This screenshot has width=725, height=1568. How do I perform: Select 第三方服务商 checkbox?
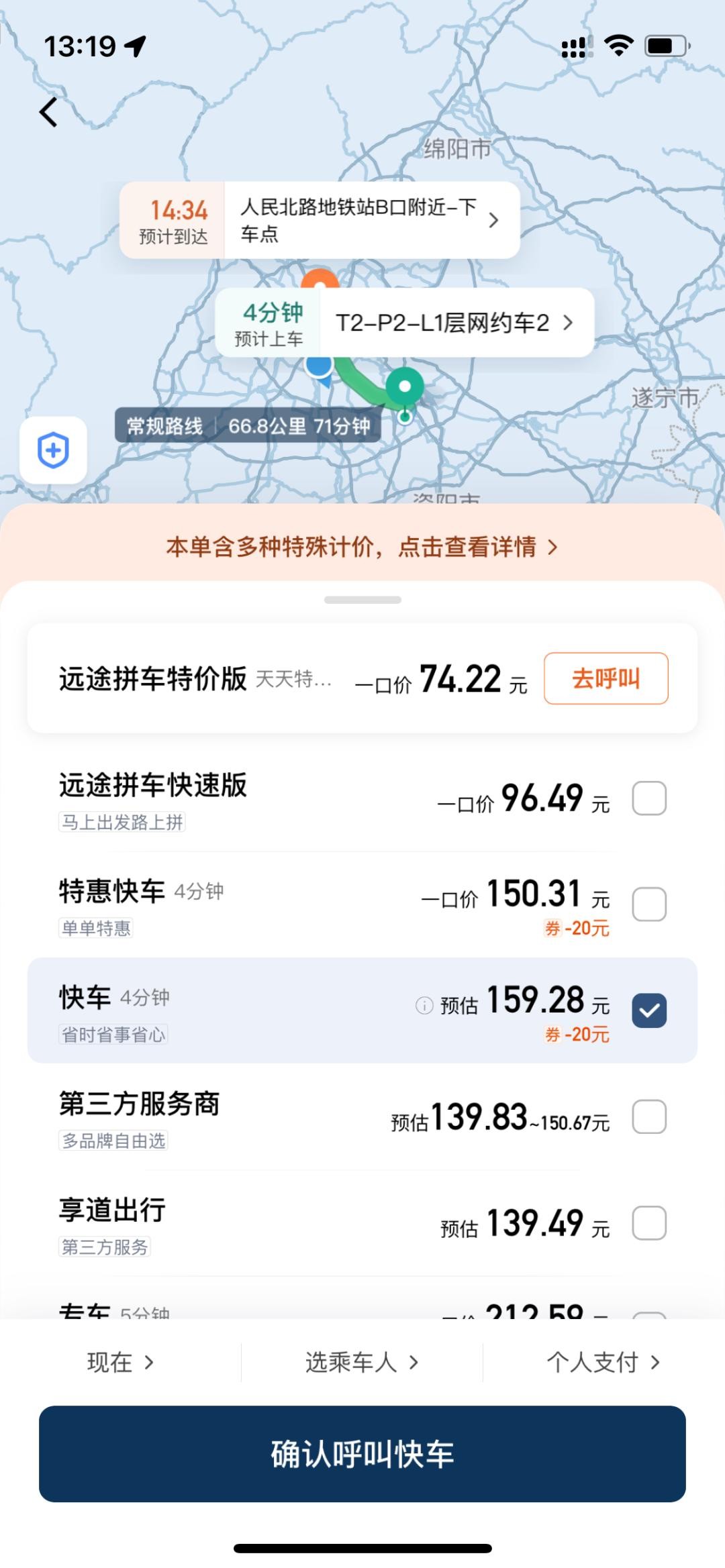649,1117
